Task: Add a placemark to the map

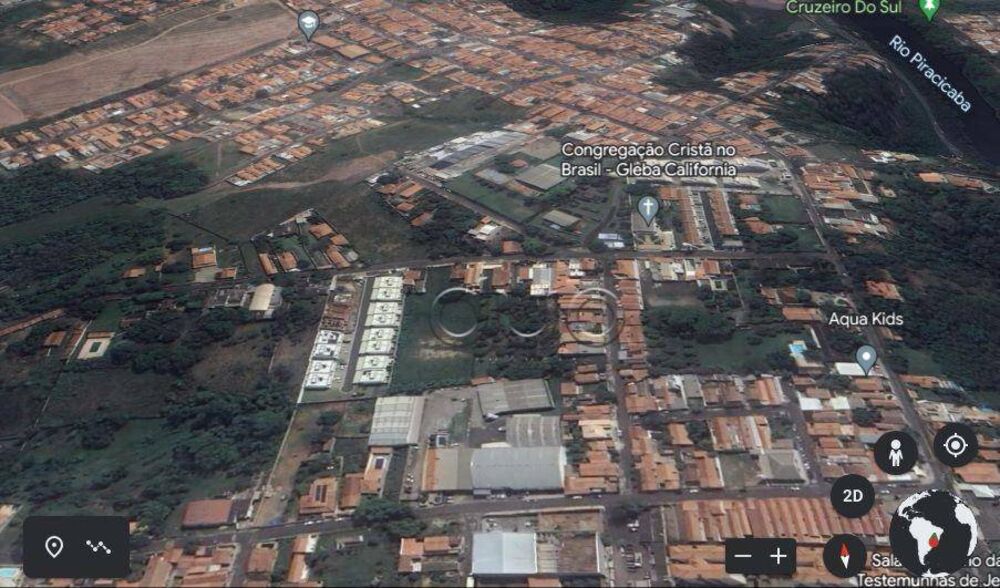Action: [x=54, y=546]
